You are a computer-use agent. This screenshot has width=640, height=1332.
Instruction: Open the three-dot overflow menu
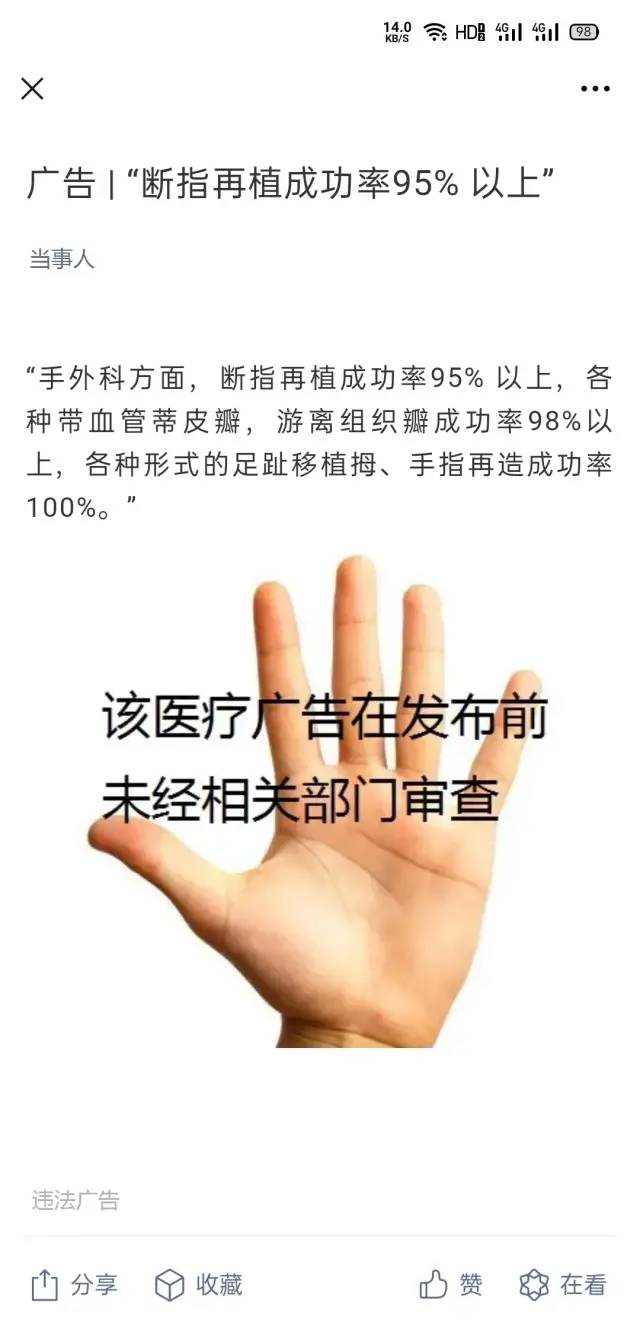tap(595, 89)
